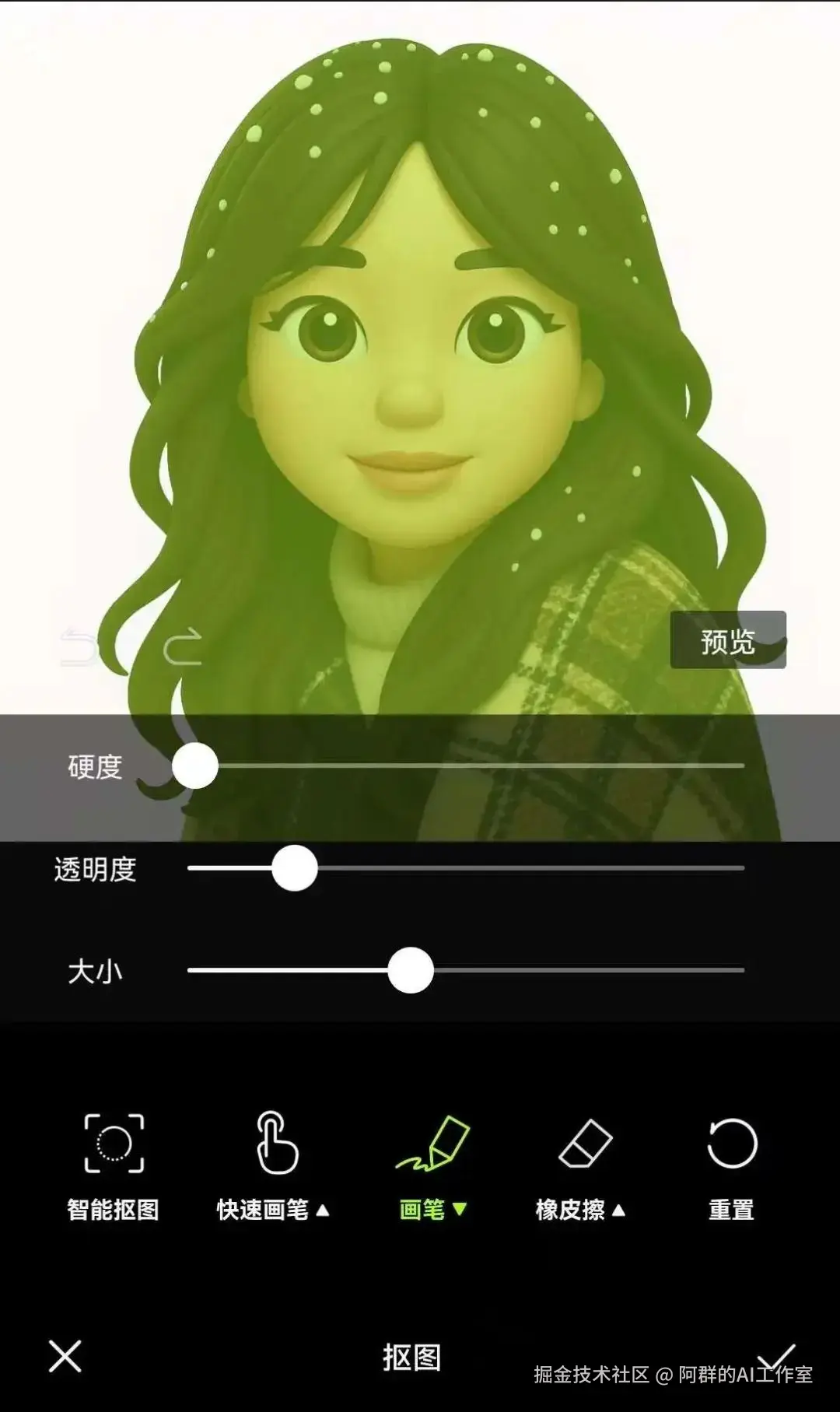This screenshot has height=1412, width=840.
Task: Tap the 预览 preview button
Action: pyautogui.click(x=728, y=641)
